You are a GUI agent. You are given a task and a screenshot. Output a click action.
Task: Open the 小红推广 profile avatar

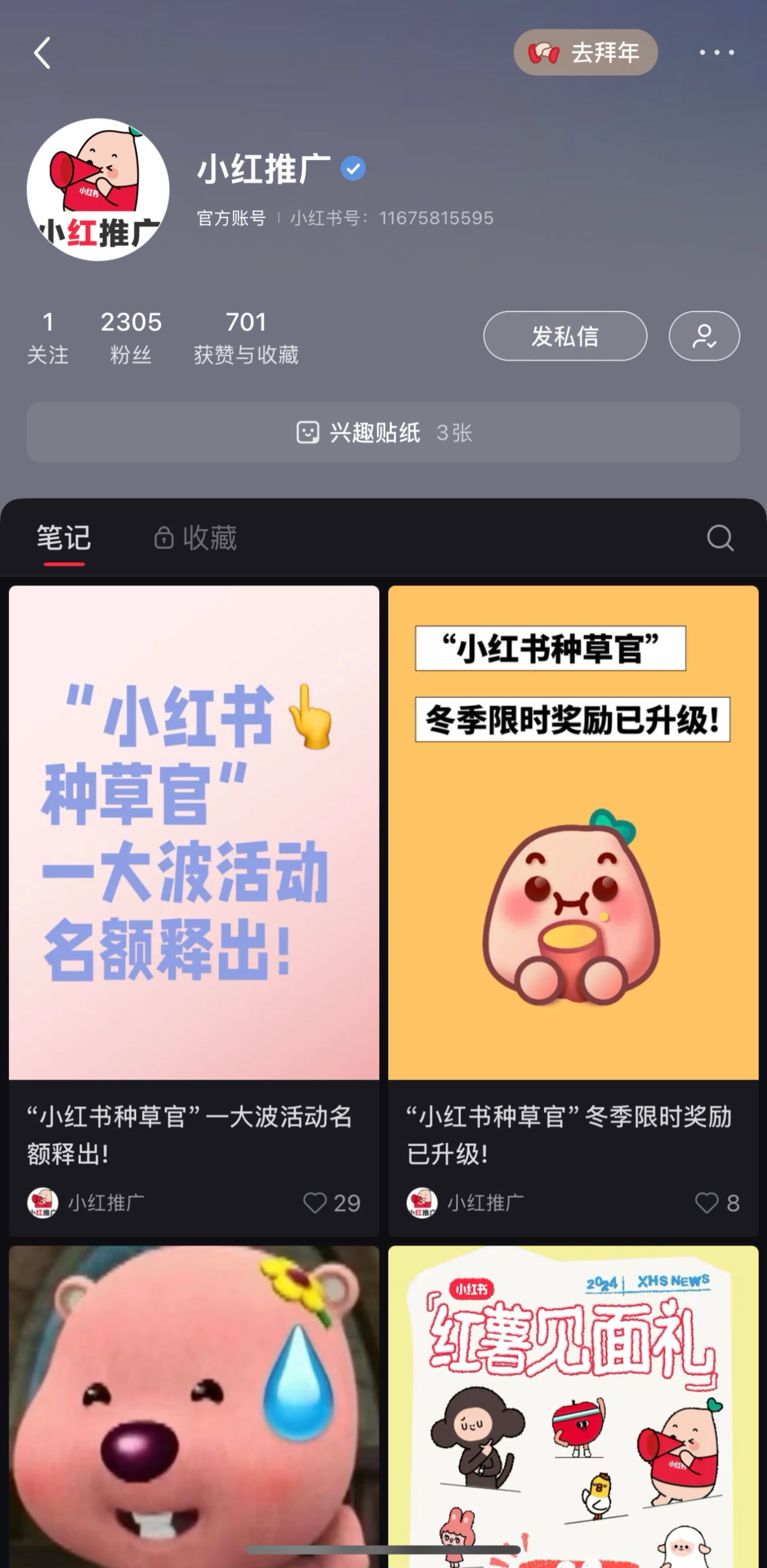pos(98,190)
